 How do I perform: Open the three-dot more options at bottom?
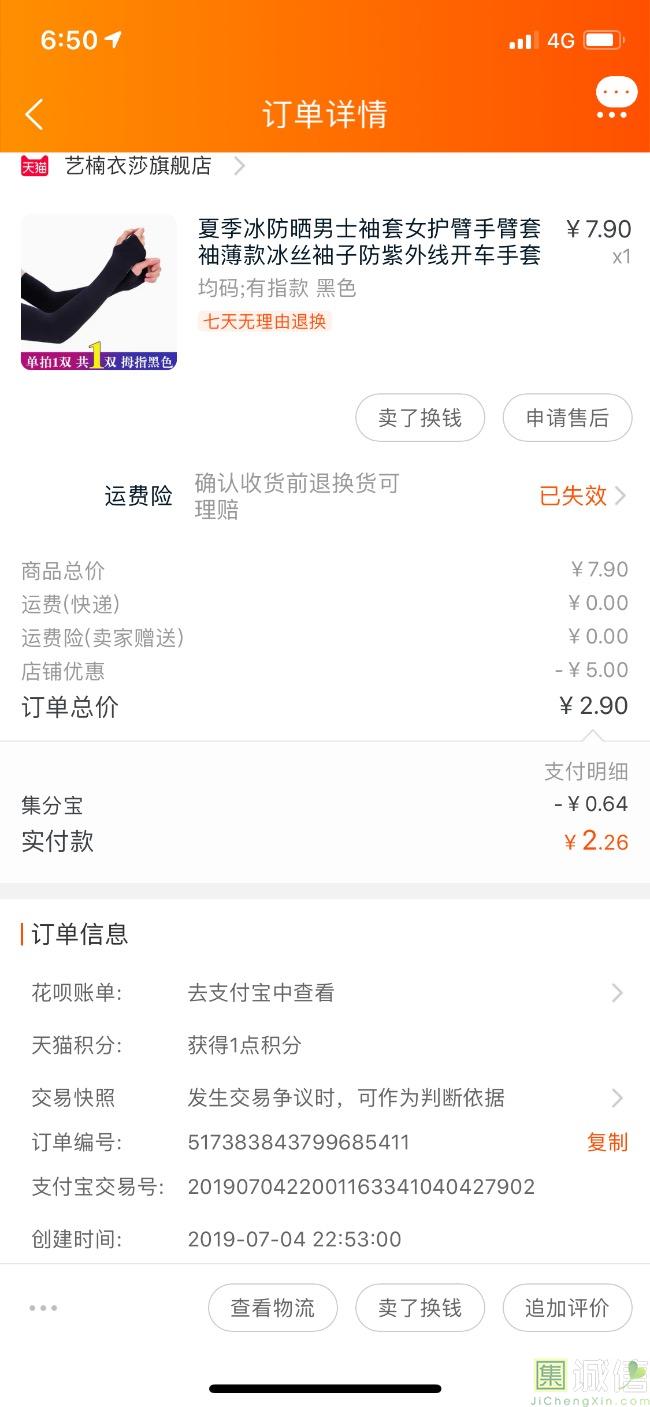(x=43, y=1308)
